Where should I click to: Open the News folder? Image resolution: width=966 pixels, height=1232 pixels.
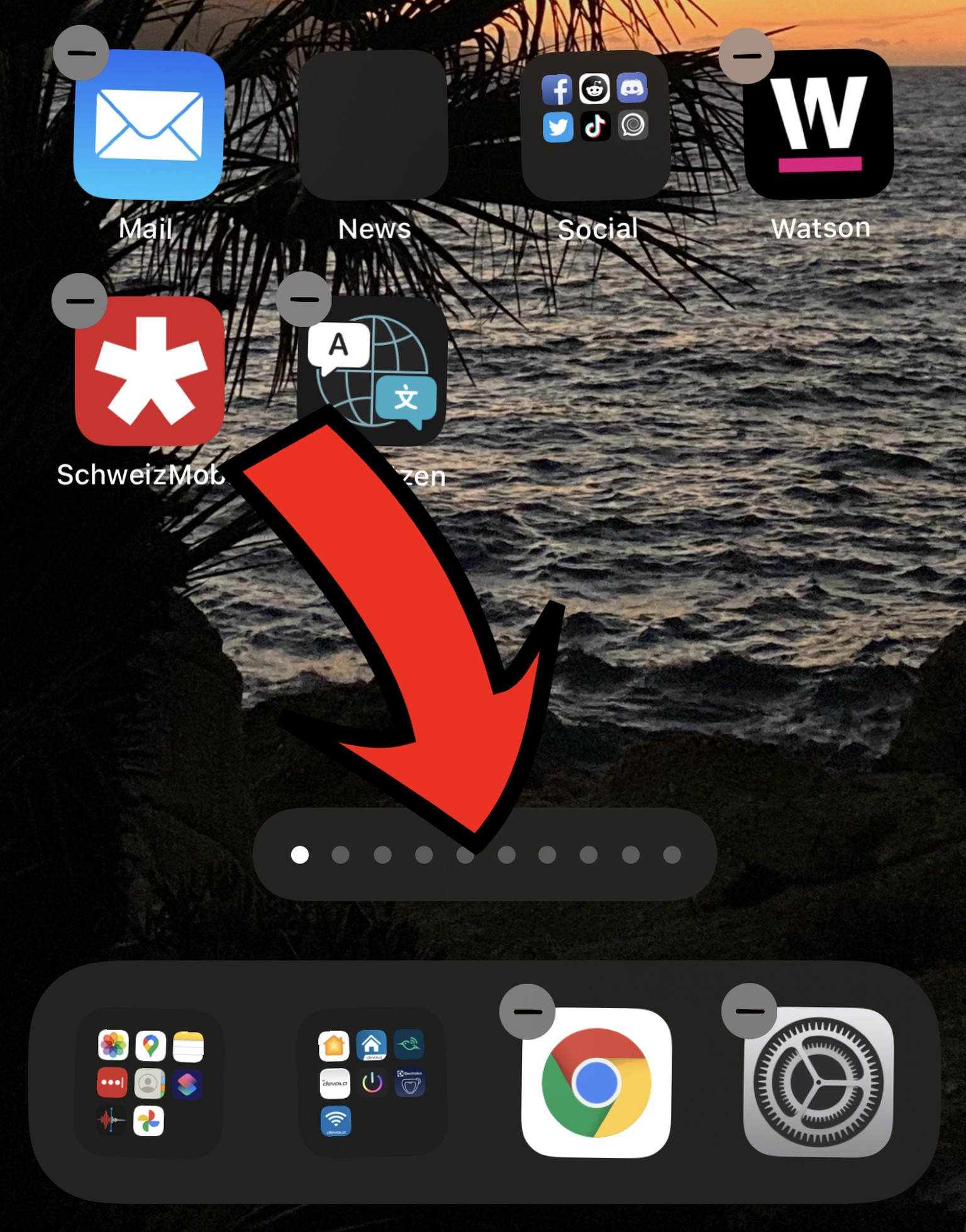tap(374, 125)
